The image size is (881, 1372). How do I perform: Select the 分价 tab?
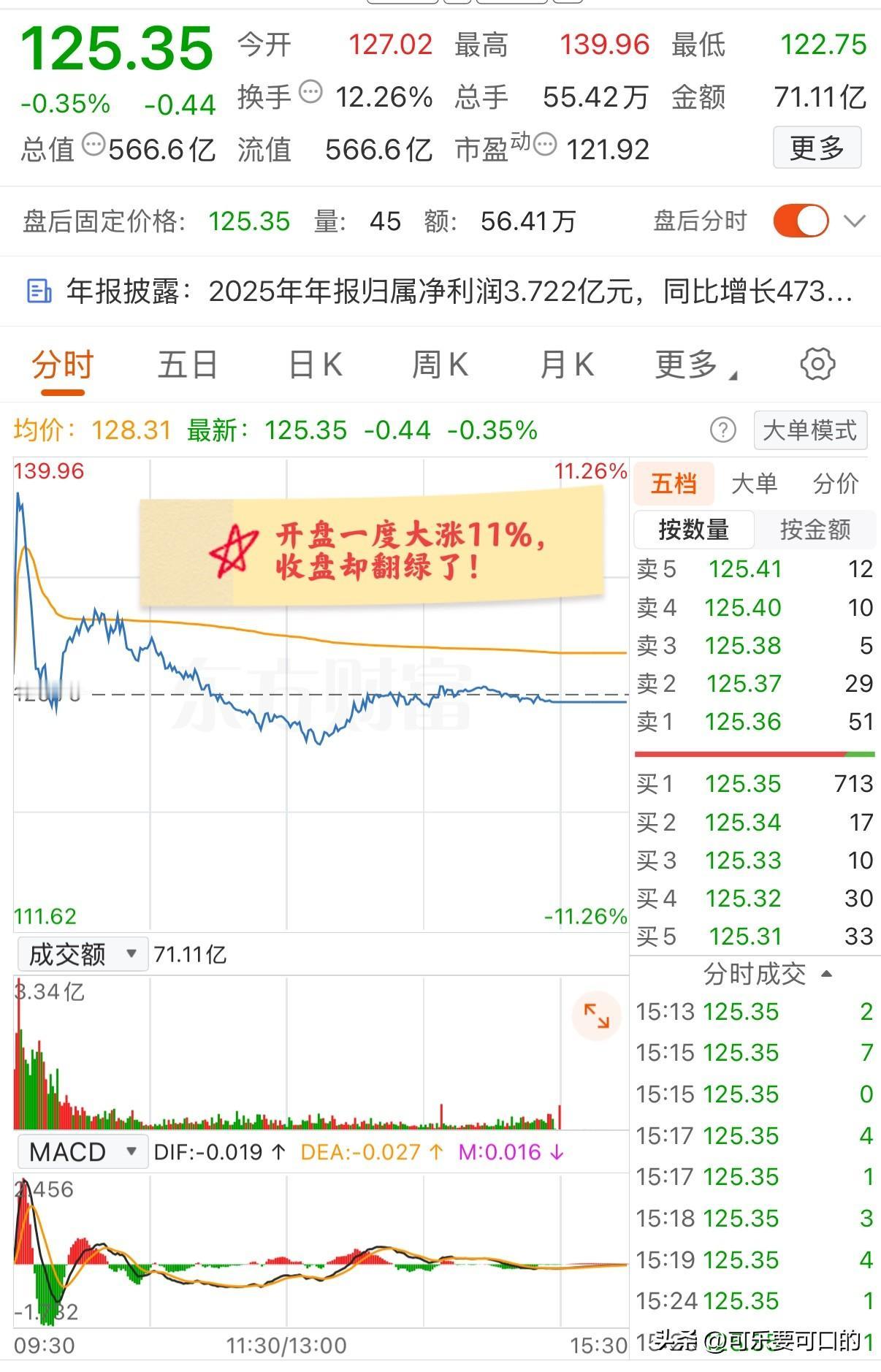(835, 483)
